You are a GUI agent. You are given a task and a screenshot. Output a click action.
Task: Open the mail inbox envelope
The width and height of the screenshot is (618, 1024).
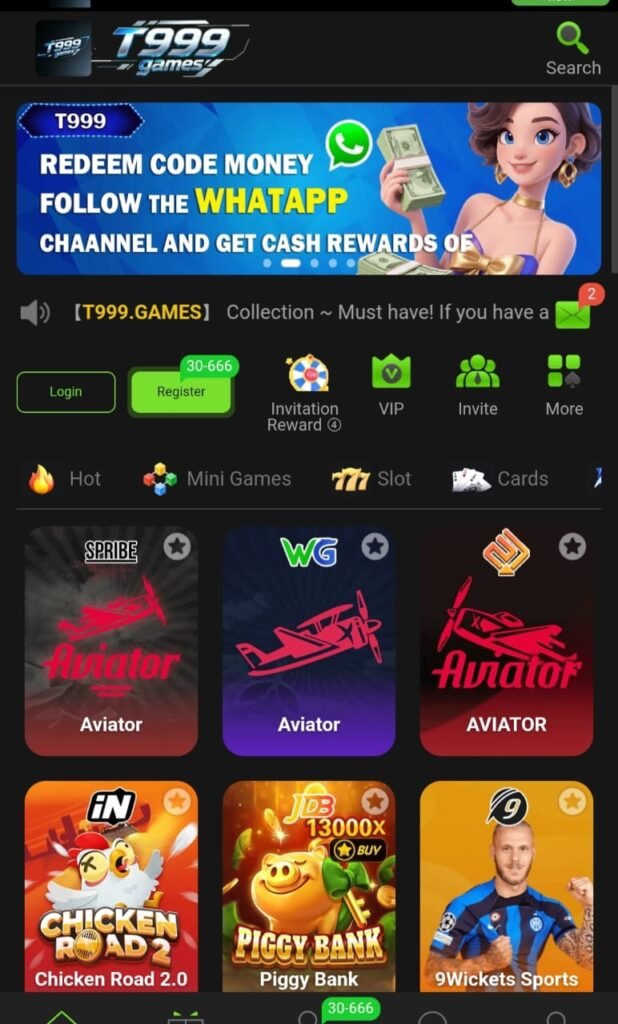coord(573,315)
